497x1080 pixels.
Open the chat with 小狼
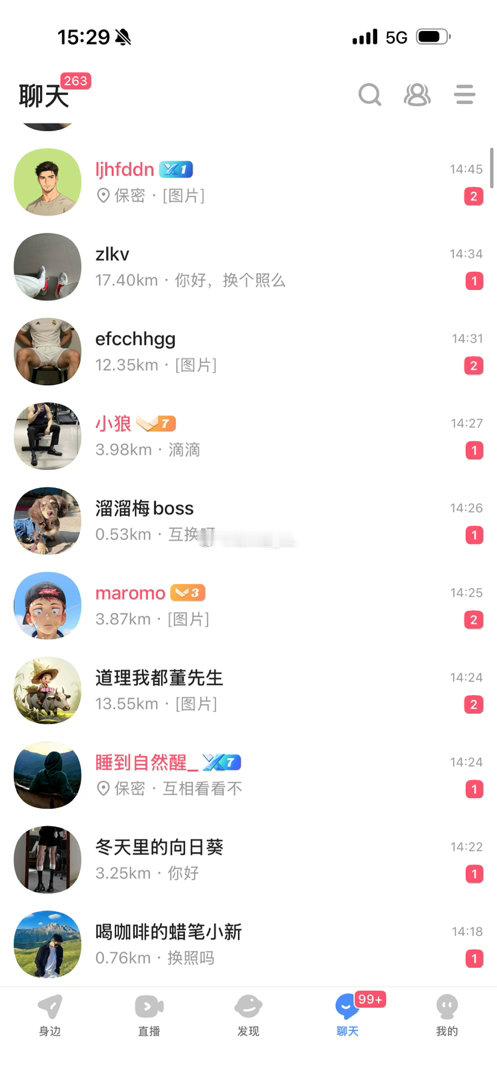point(248,436)
